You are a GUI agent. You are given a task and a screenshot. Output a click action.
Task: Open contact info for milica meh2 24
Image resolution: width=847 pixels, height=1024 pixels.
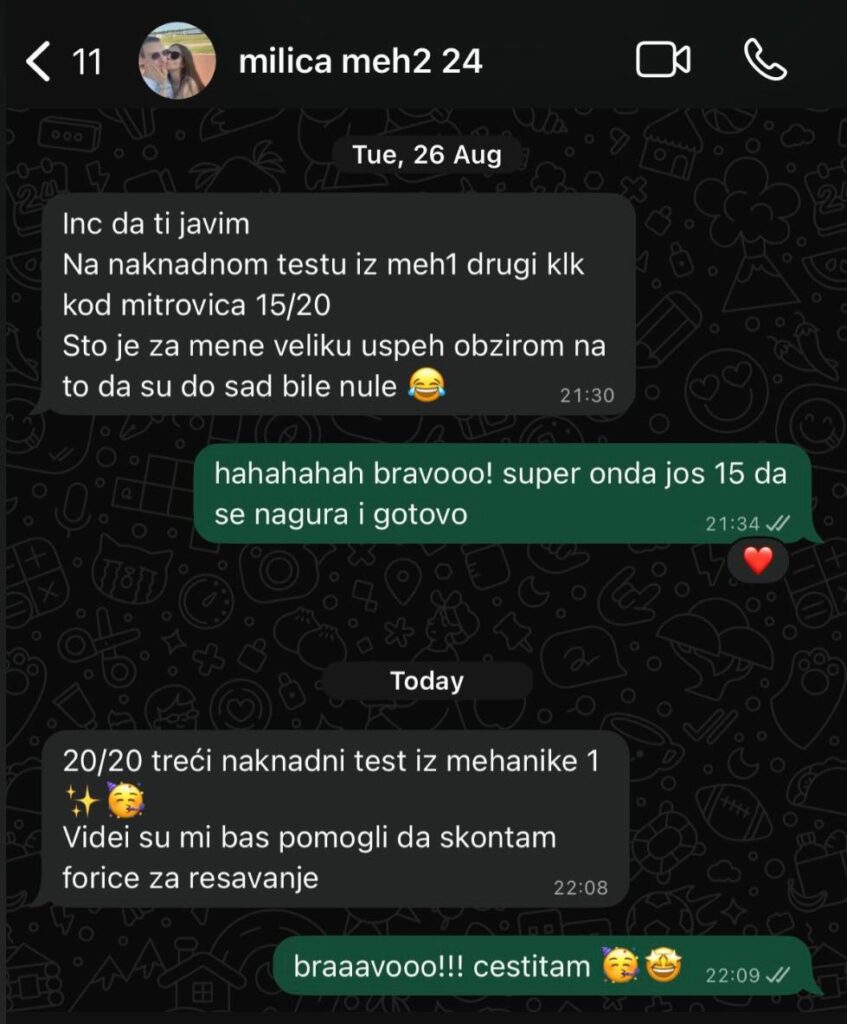pyautogui.click(x=360, y=62)
